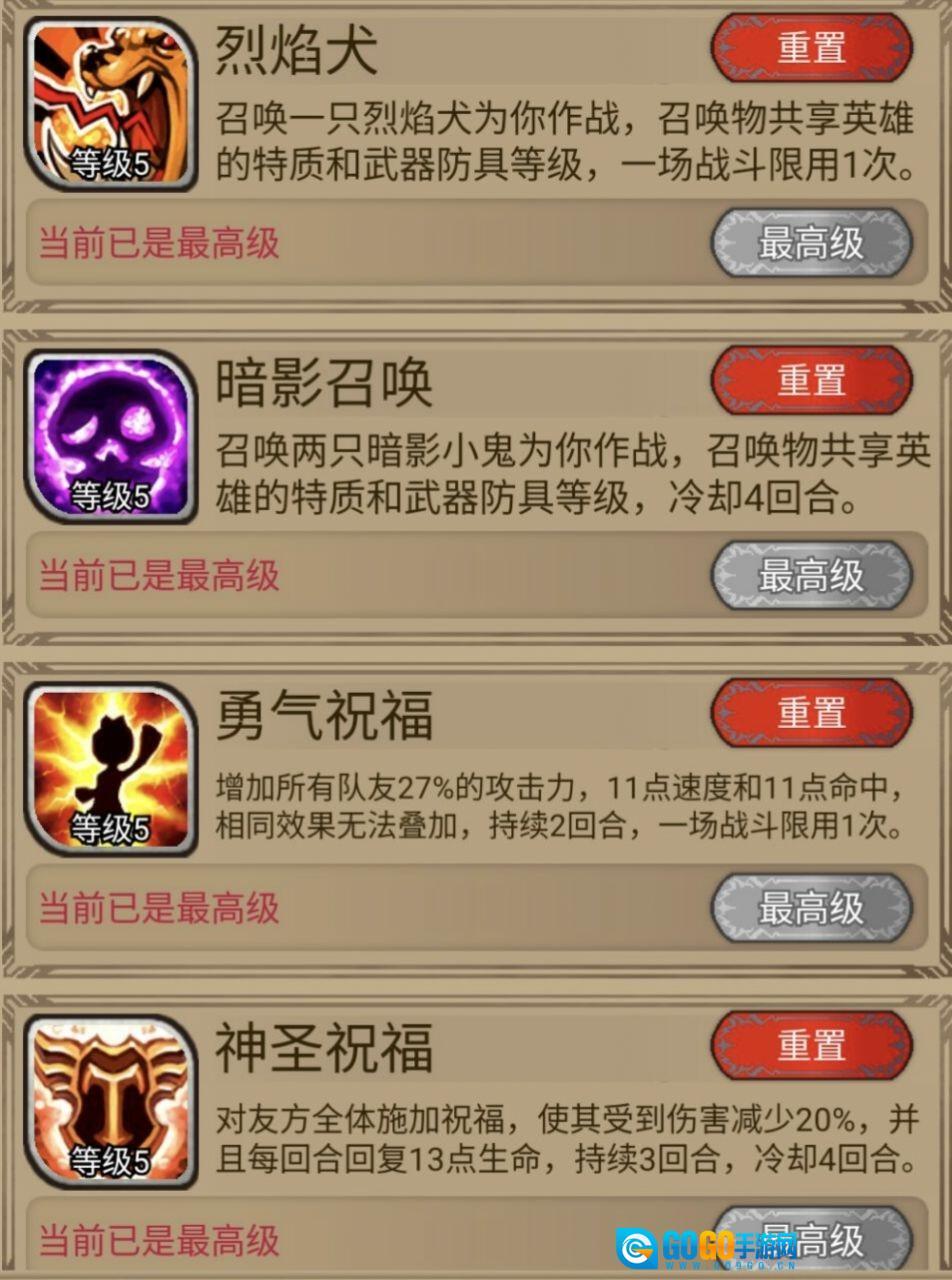Open the 勇气祝福 skill icon
The width and height of the screenshot is (952, 1280).
click(110, 770)
